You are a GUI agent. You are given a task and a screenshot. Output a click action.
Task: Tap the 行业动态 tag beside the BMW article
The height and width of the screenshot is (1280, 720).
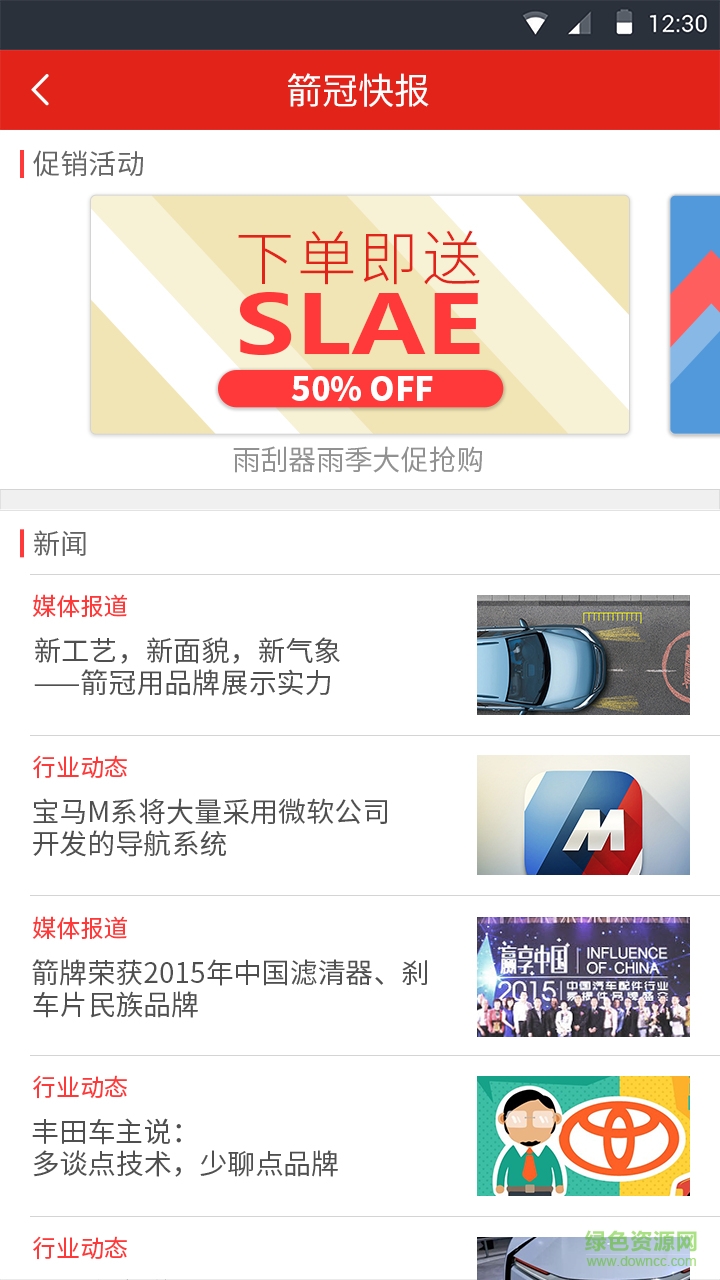point(78,768)
